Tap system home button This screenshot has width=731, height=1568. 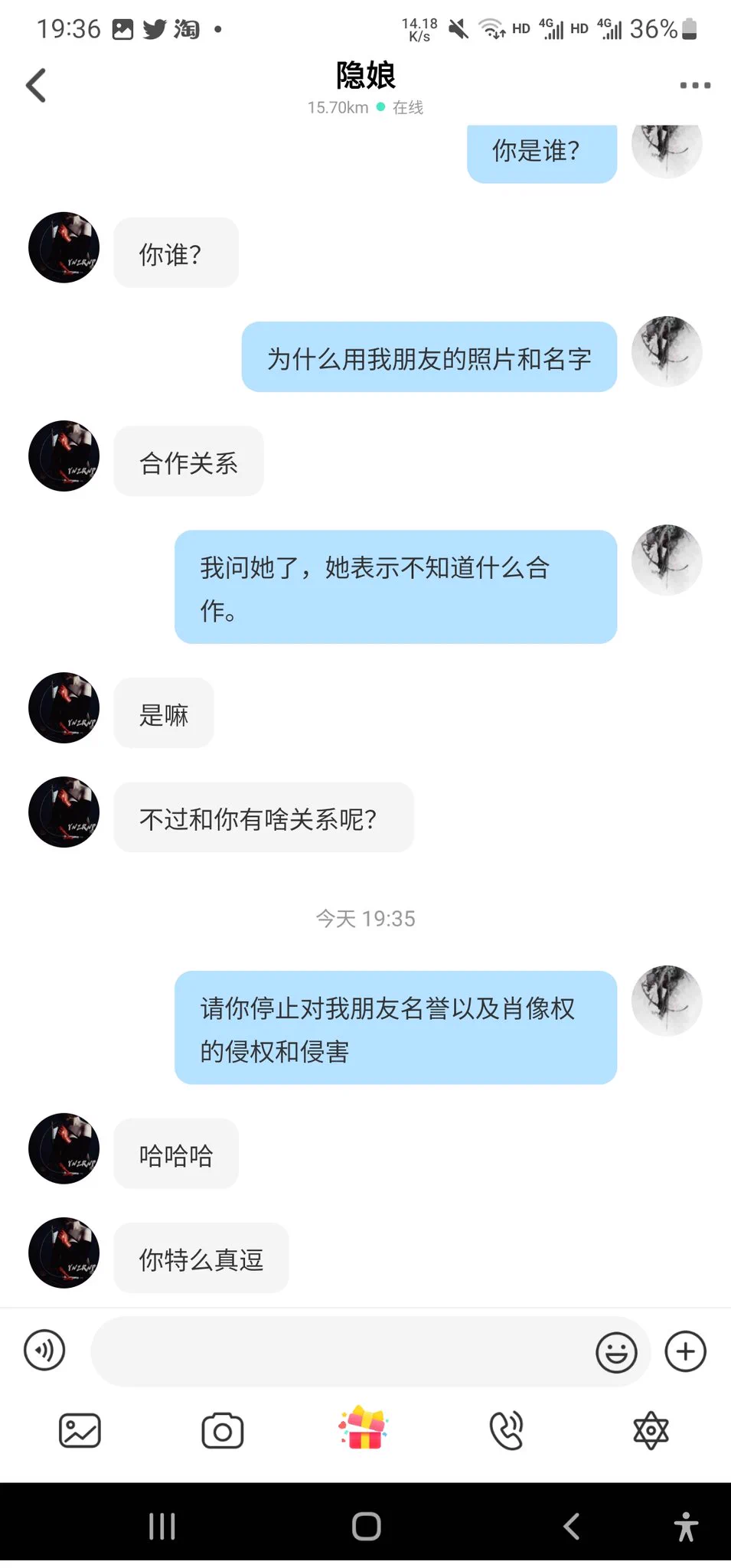click(x=366, y=1526)
